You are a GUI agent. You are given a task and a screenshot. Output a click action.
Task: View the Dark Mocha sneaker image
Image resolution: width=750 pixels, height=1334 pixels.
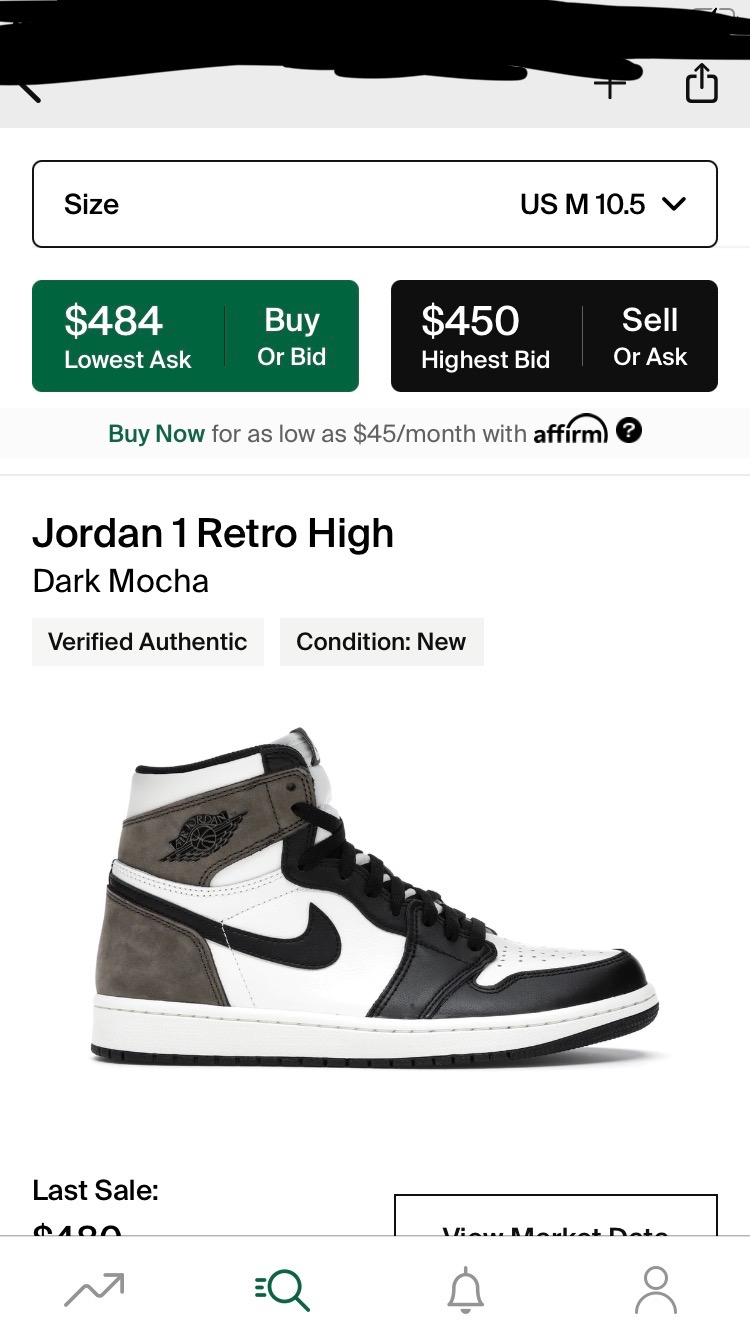click(x=375, y=893)
